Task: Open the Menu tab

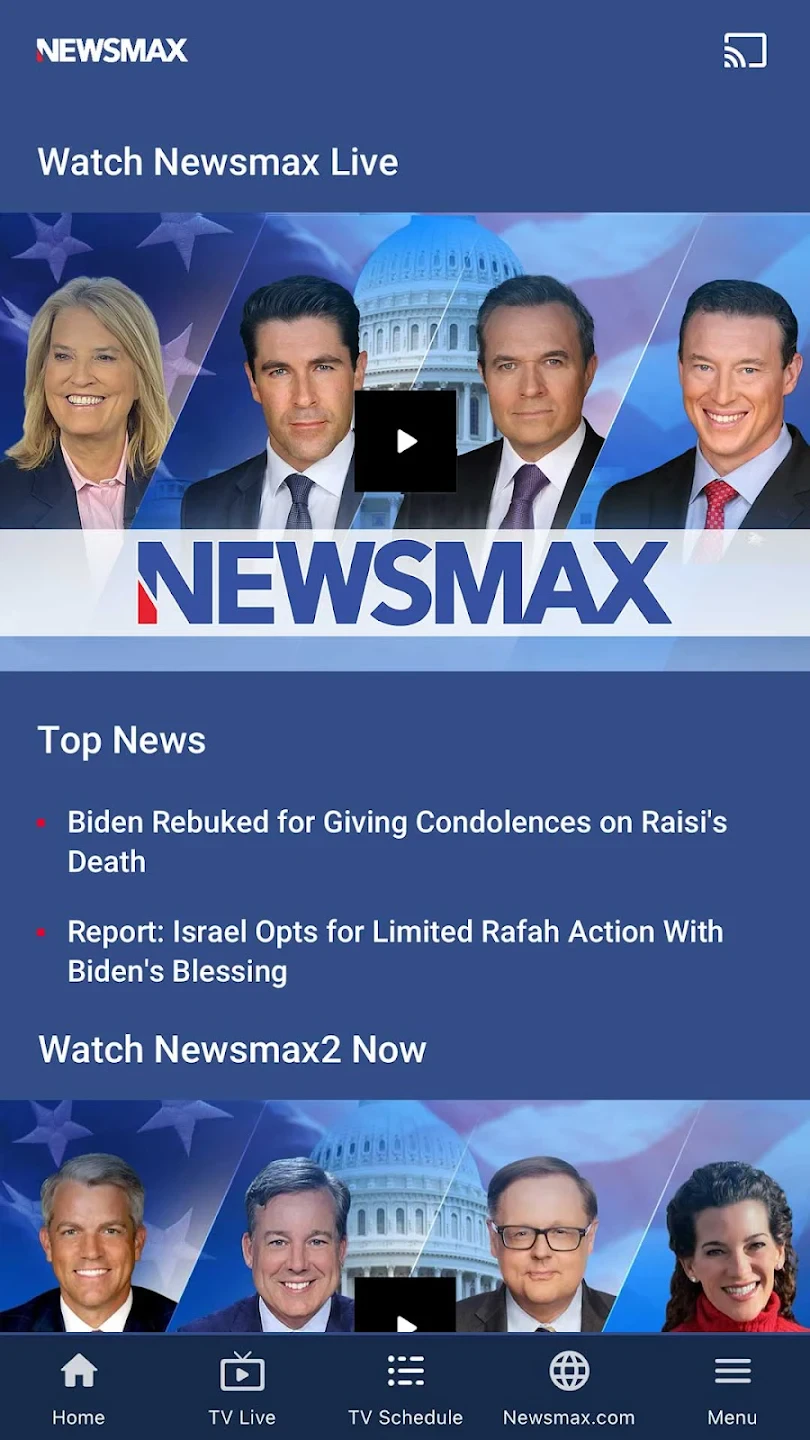Action: coord(732,1388)
